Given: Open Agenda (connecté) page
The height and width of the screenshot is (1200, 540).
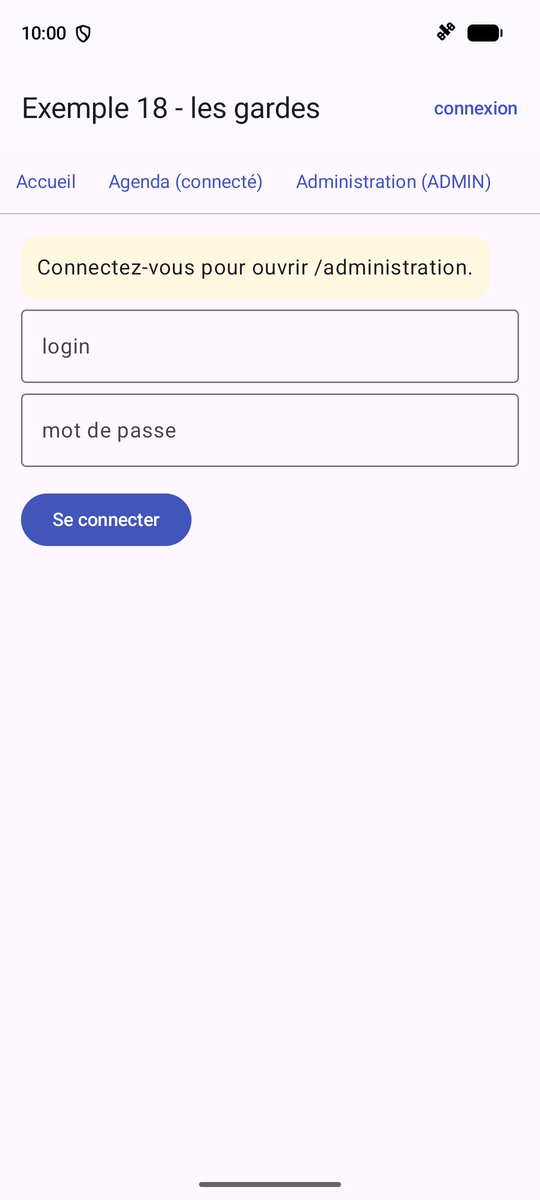Looking at the screenshot, I should [186, 182].
